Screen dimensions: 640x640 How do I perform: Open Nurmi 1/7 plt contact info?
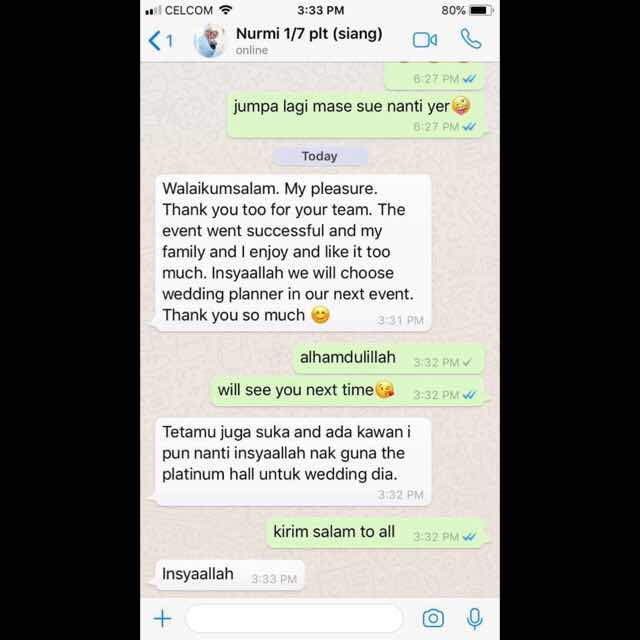(308, 40)
